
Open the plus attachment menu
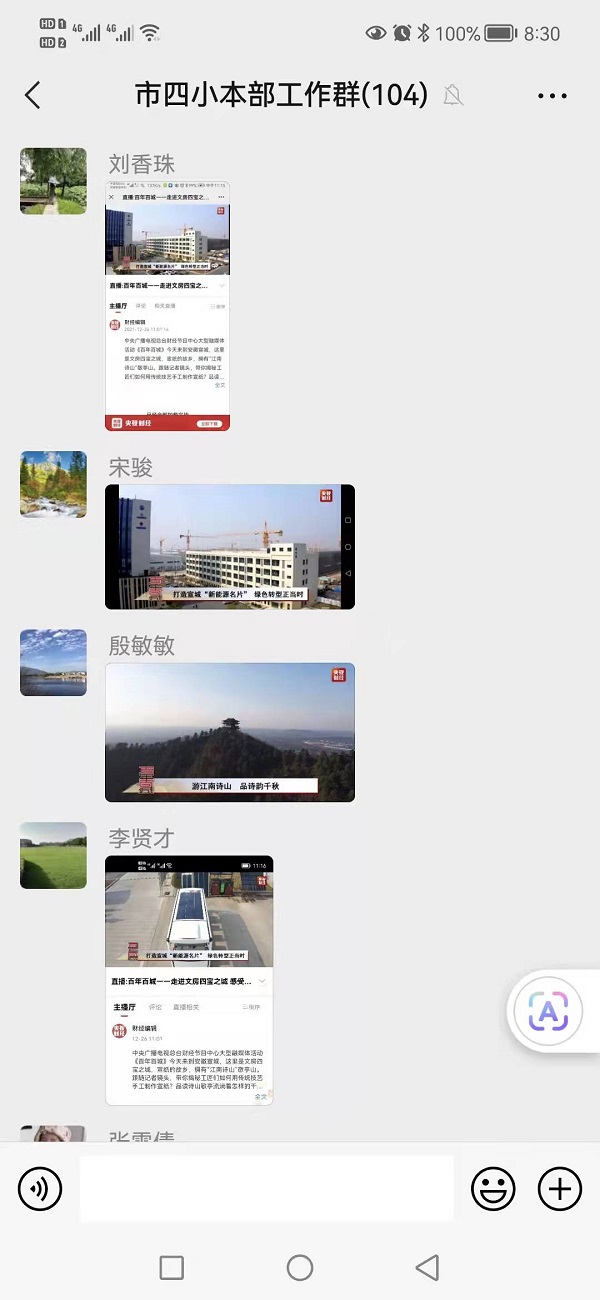(x=560, y=1189)
